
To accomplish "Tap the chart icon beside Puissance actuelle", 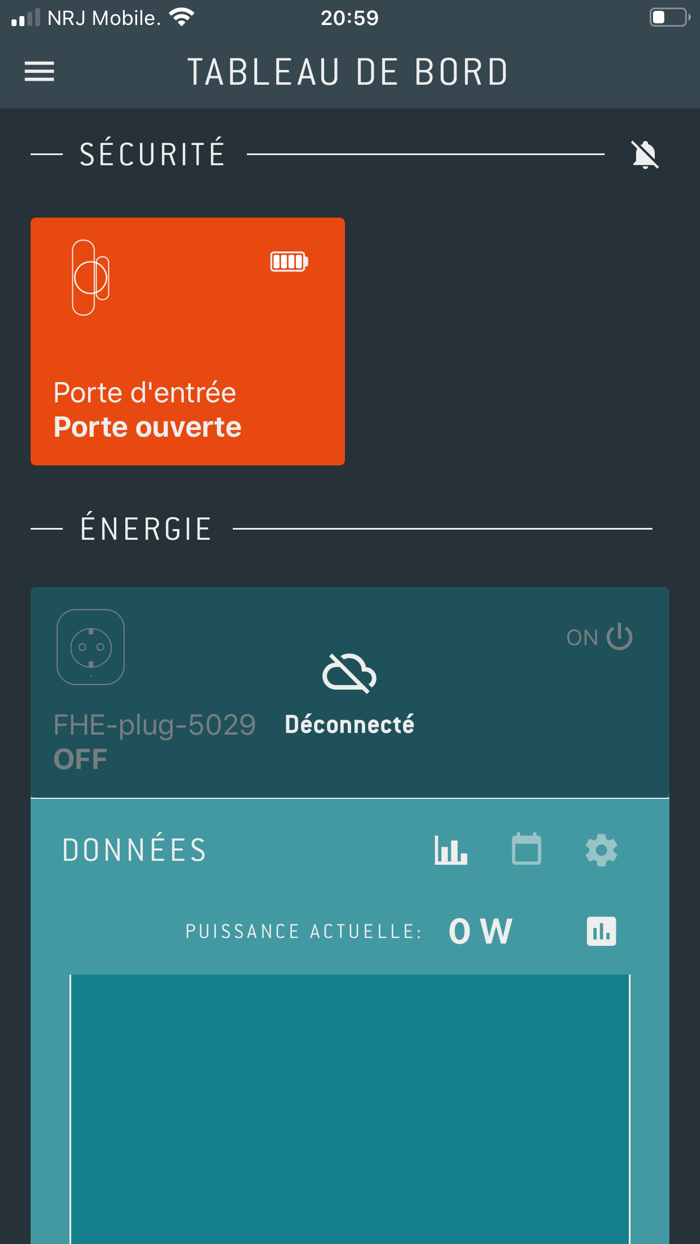I will click(x=601, y=931).
